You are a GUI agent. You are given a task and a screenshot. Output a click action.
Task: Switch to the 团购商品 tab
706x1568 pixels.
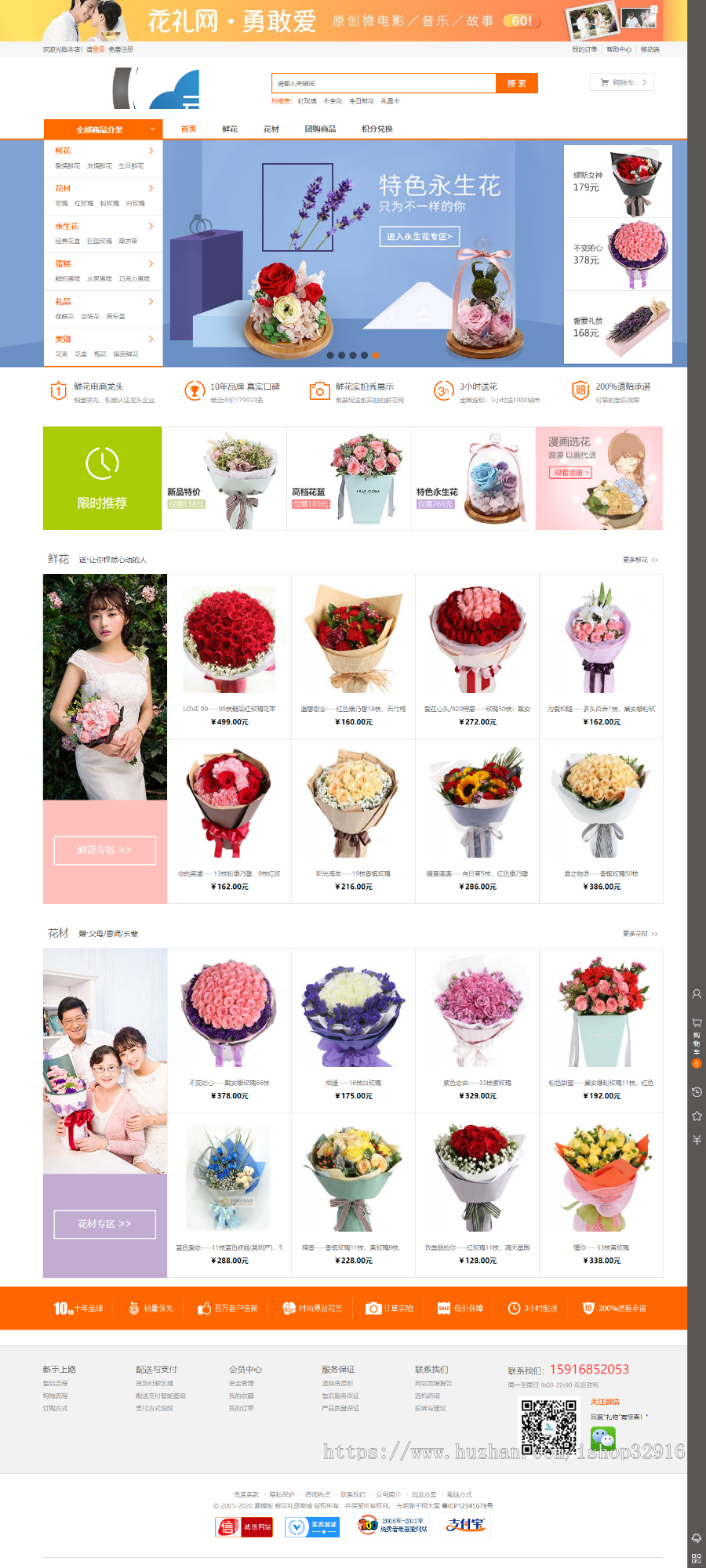point(320,129)
